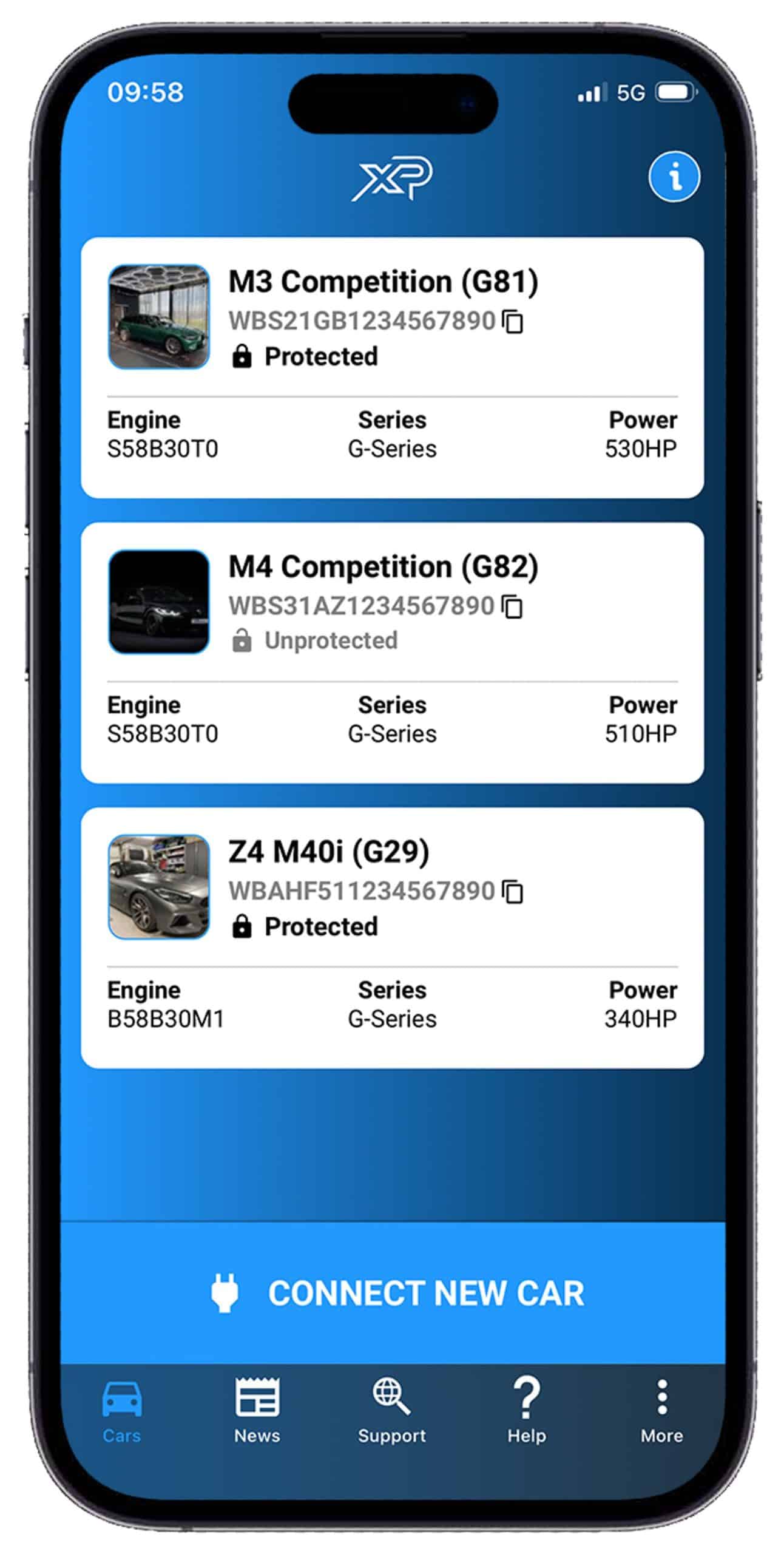Image resolution: width=784 pixels, height=1554 pixels.
Task: Copy the M4 Competition VIN number
Action: (513, 606)
